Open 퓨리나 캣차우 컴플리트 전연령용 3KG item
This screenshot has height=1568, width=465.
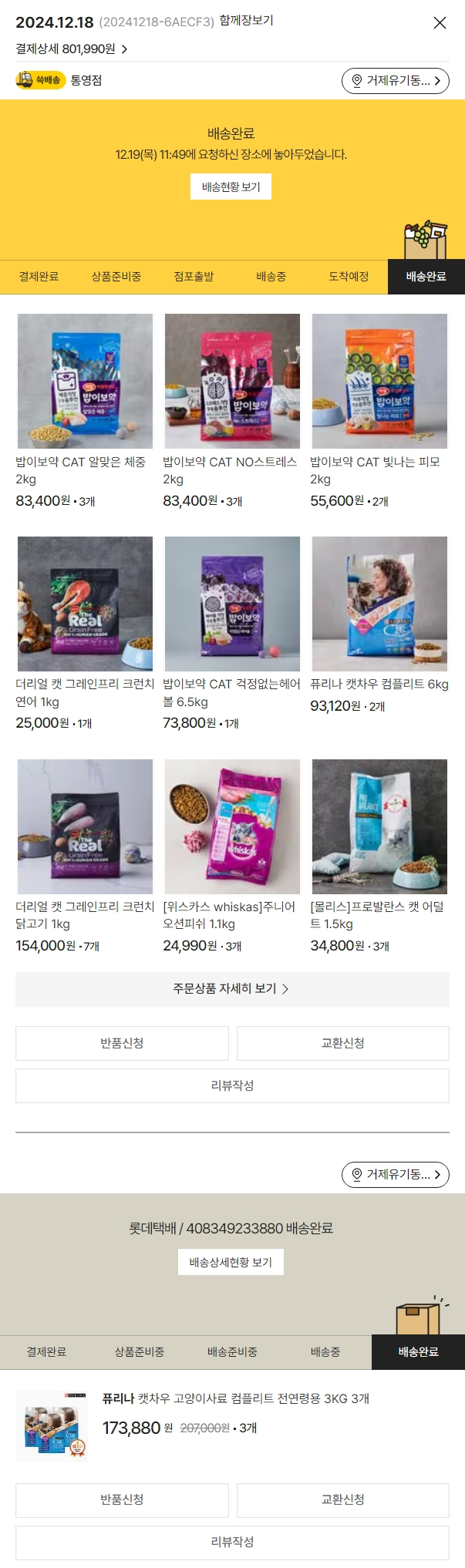pyautogui.click(x=235, y=1398)
